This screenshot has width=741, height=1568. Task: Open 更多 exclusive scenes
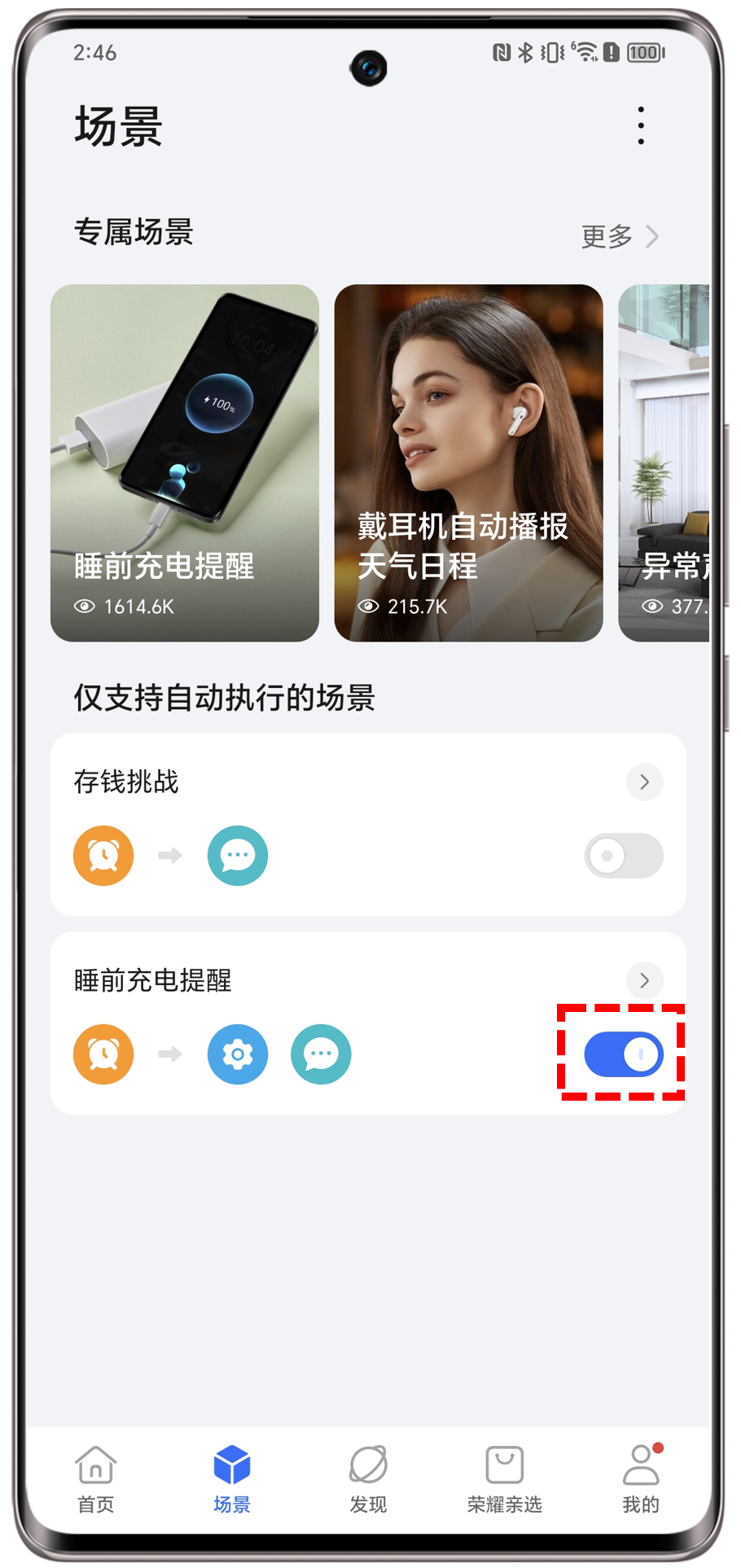pyautogui.click(x=619, y=236)
